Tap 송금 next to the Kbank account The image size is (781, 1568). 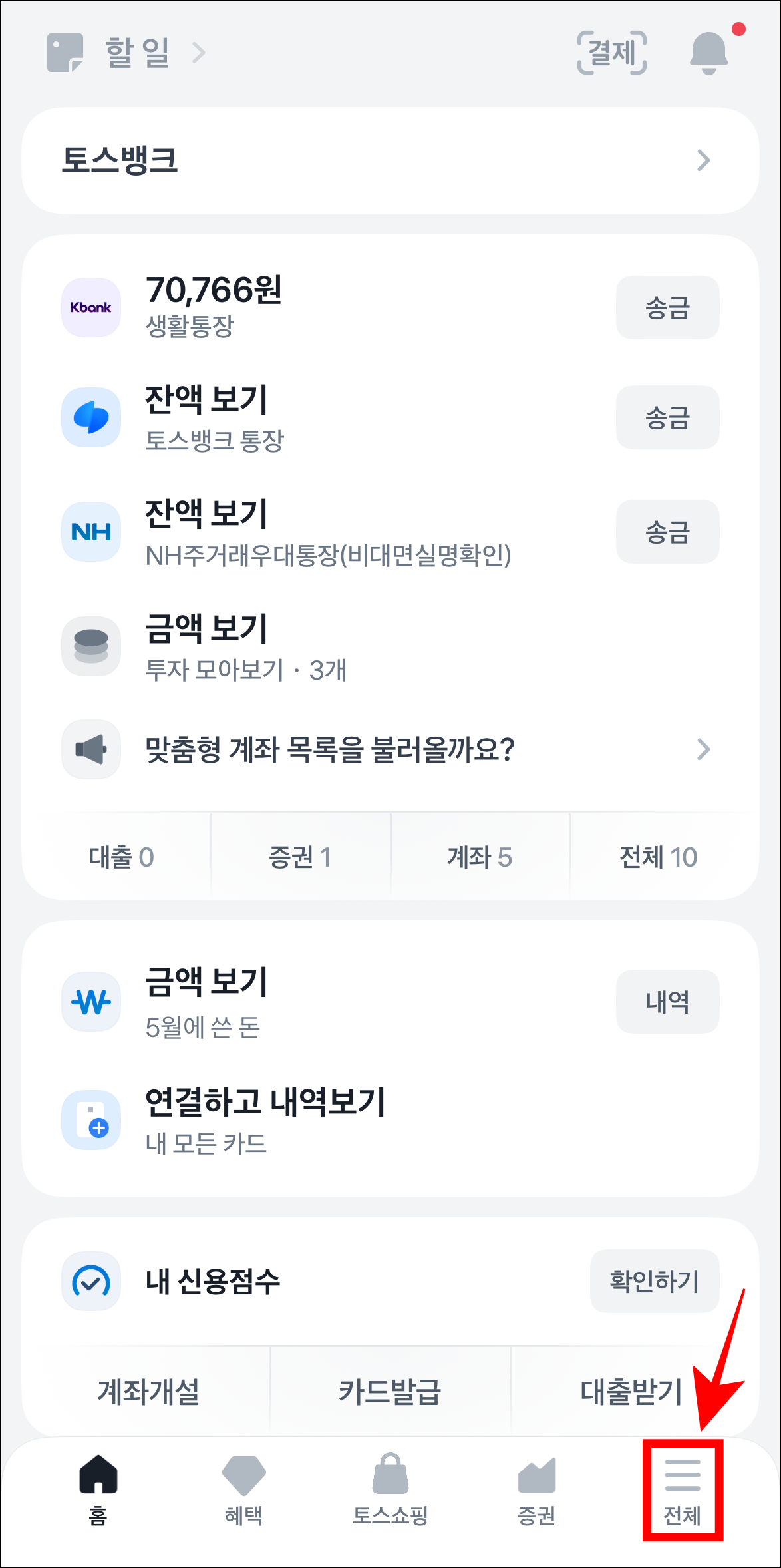click(667, 307)
